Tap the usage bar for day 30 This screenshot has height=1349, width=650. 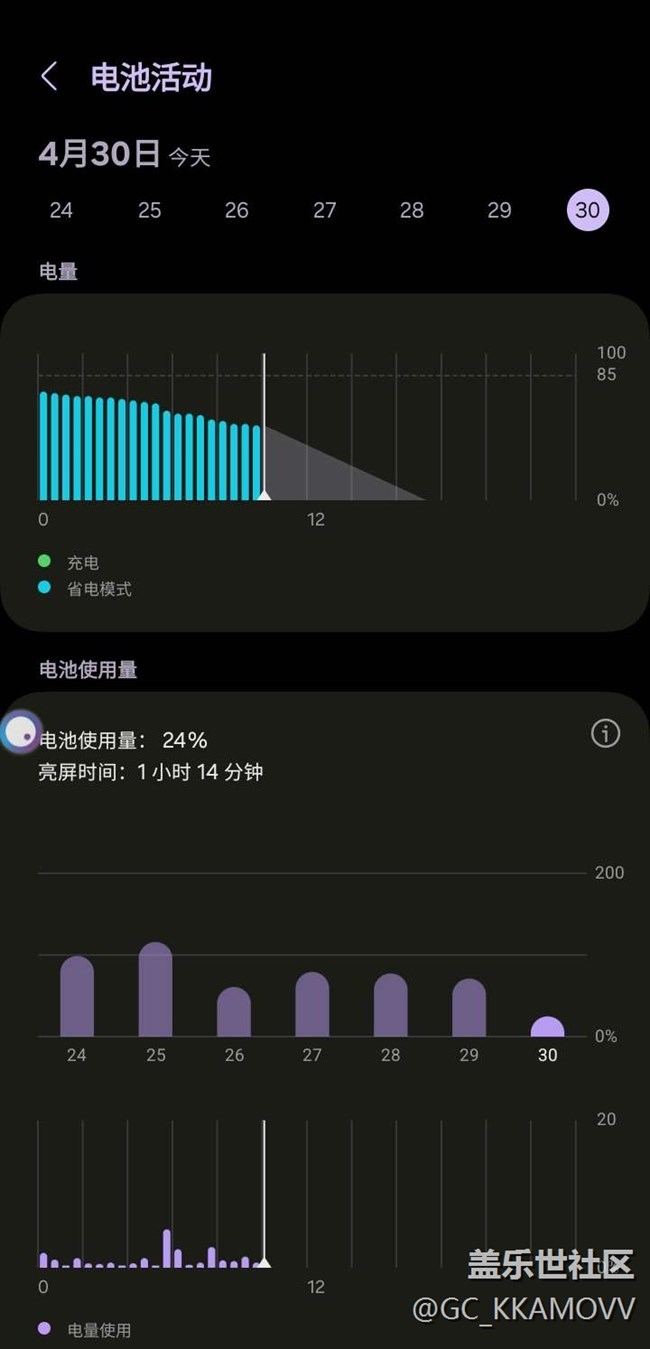pos(547,1027)
